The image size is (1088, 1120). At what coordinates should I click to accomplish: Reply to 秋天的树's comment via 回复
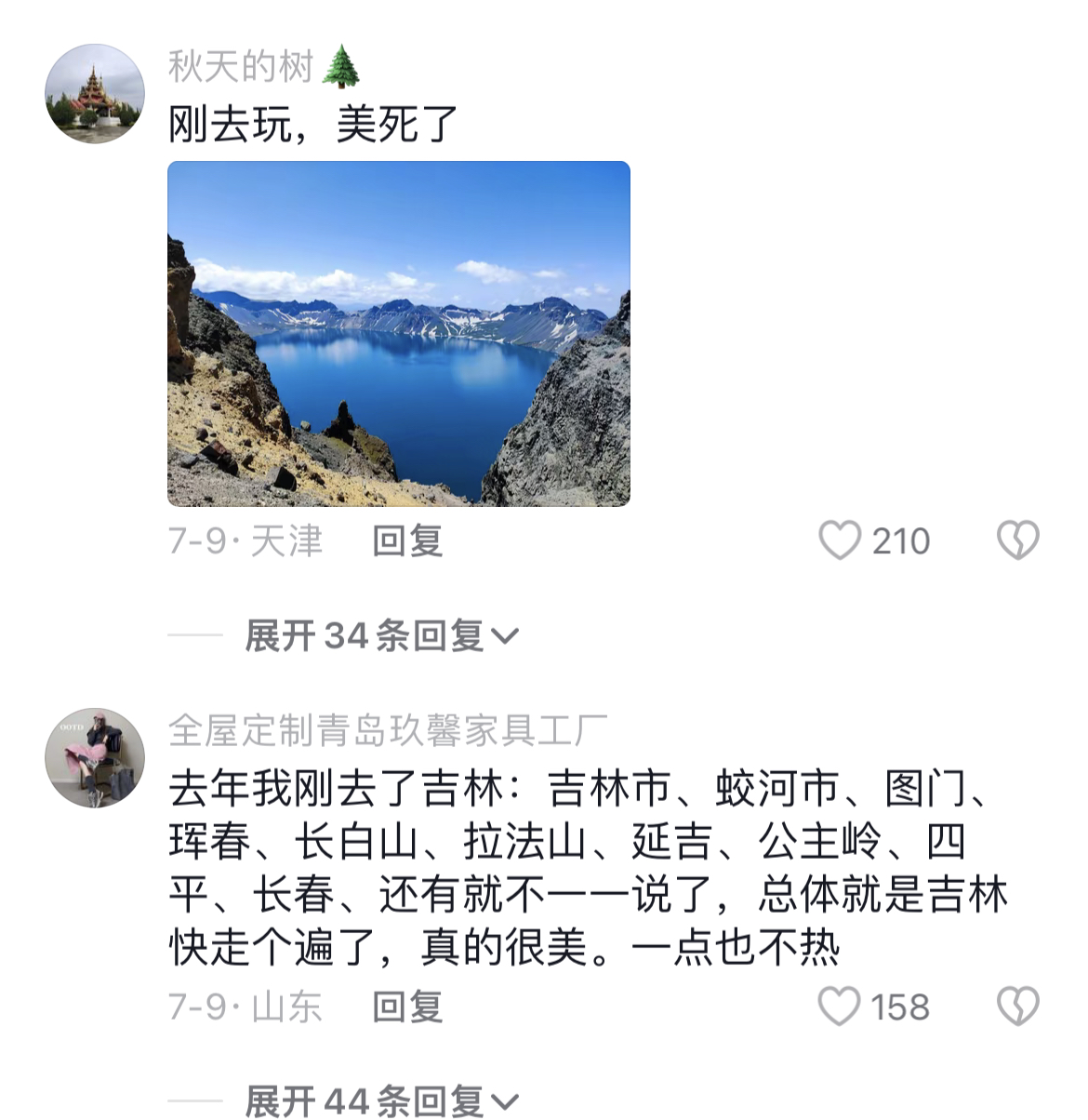(407, 538)
